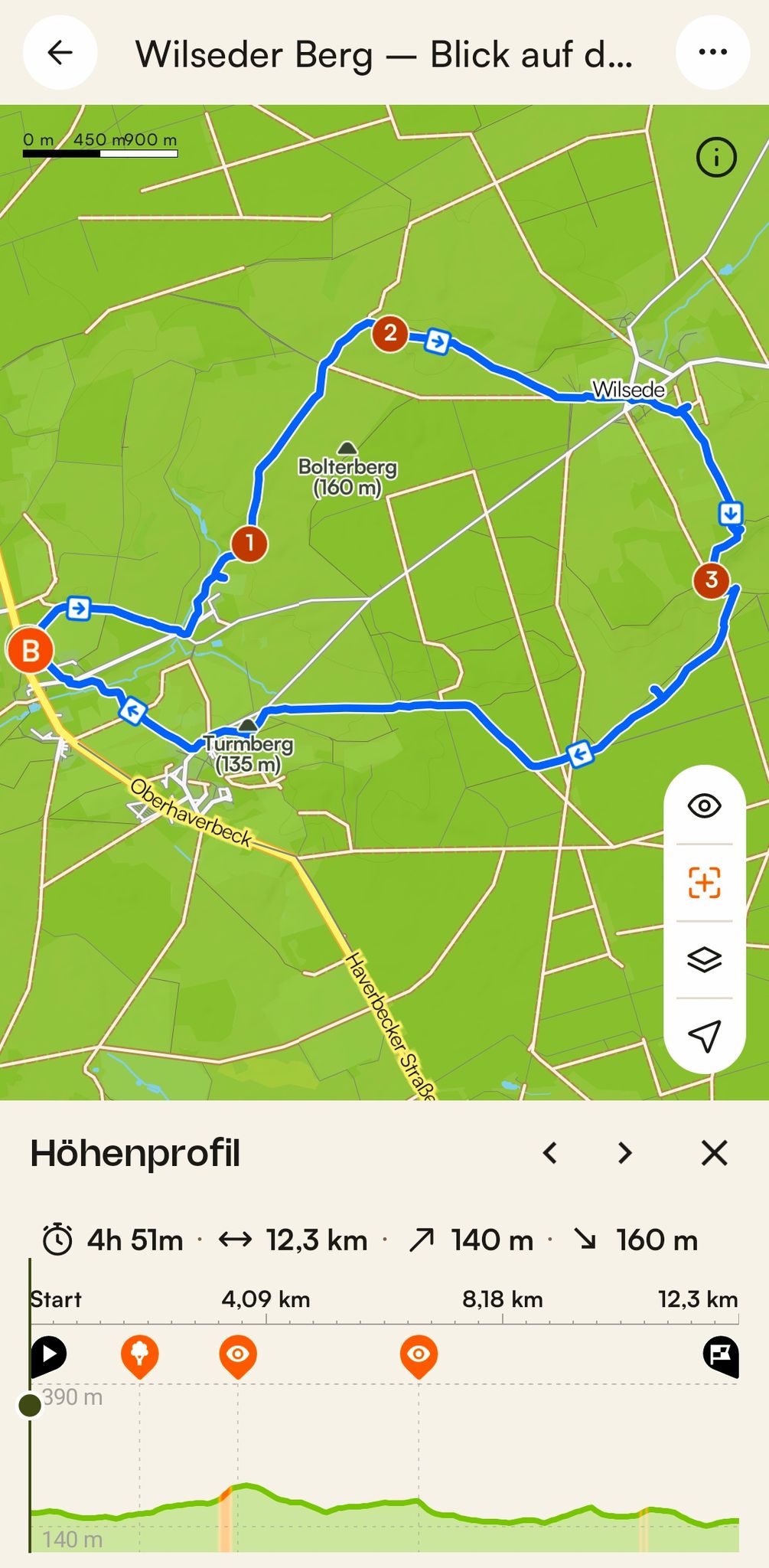Viewport: 769px width, 1568px height.
Task: Tap the B start marker on the map
Action: click(30, 651)
